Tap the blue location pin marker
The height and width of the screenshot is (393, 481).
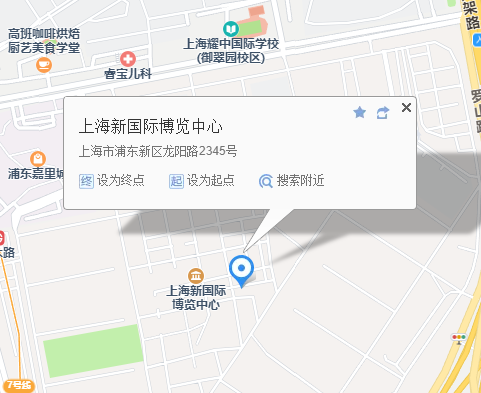(x=241, y=271)
